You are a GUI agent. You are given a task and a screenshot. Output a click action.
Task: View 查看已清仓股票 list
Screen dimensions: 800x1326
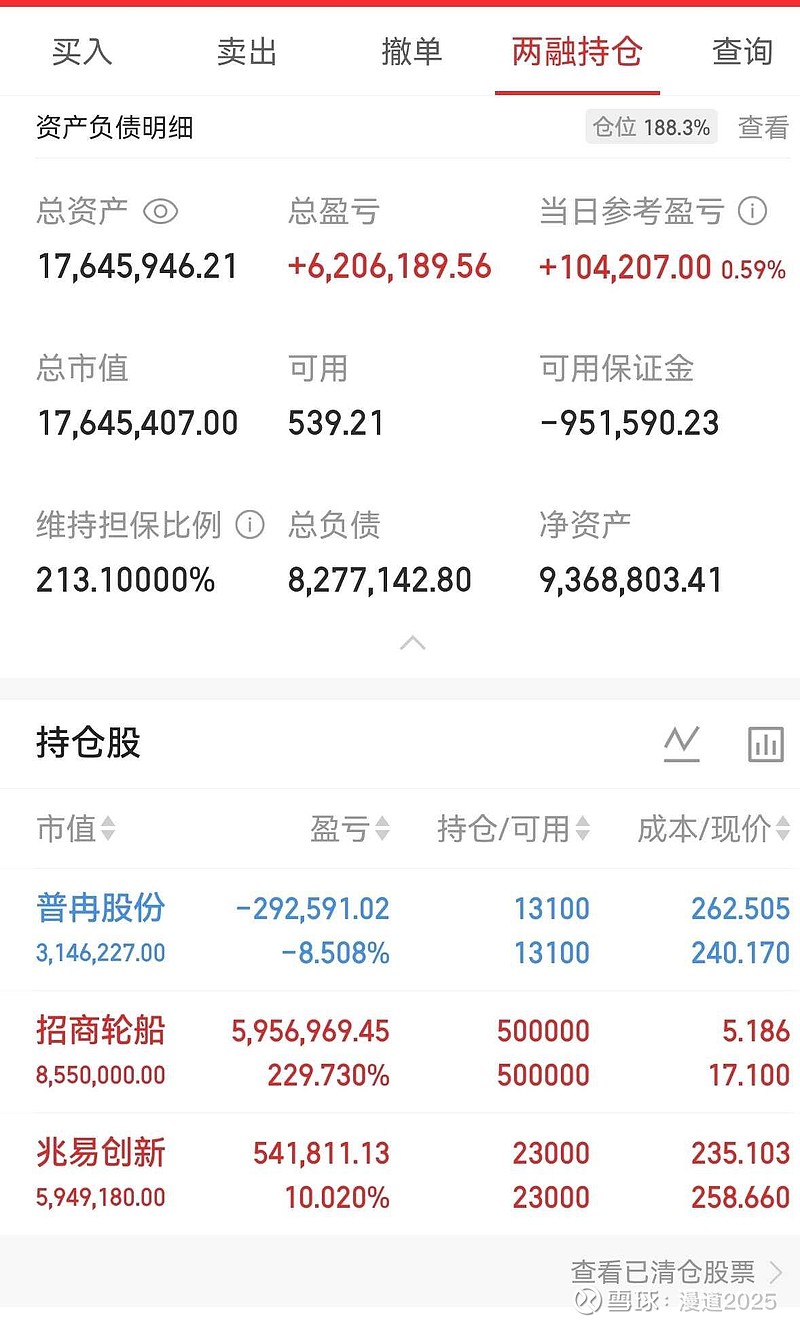(676, 1271)
